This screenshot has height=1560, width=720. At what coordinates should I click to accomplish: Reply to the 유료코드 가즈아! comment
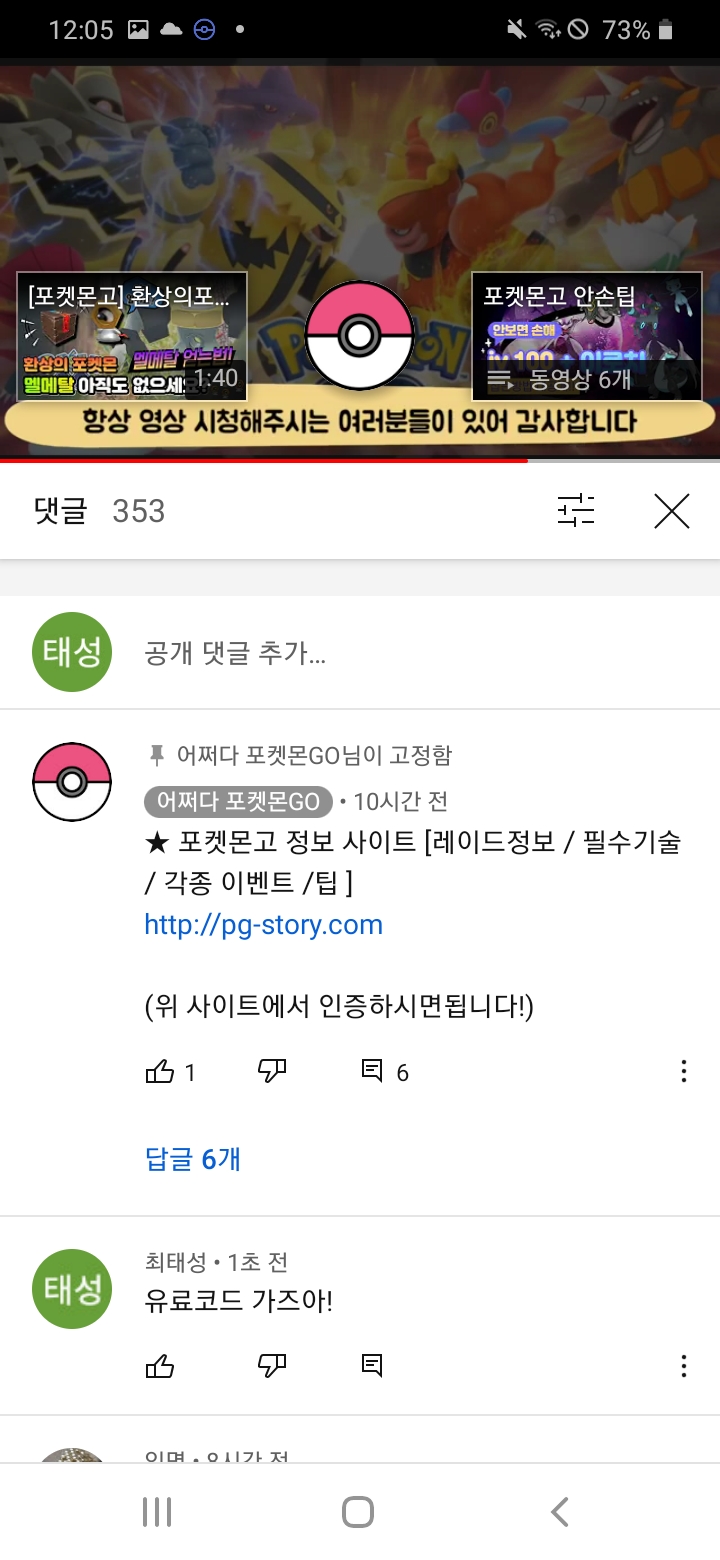(x=372, y=1365)
